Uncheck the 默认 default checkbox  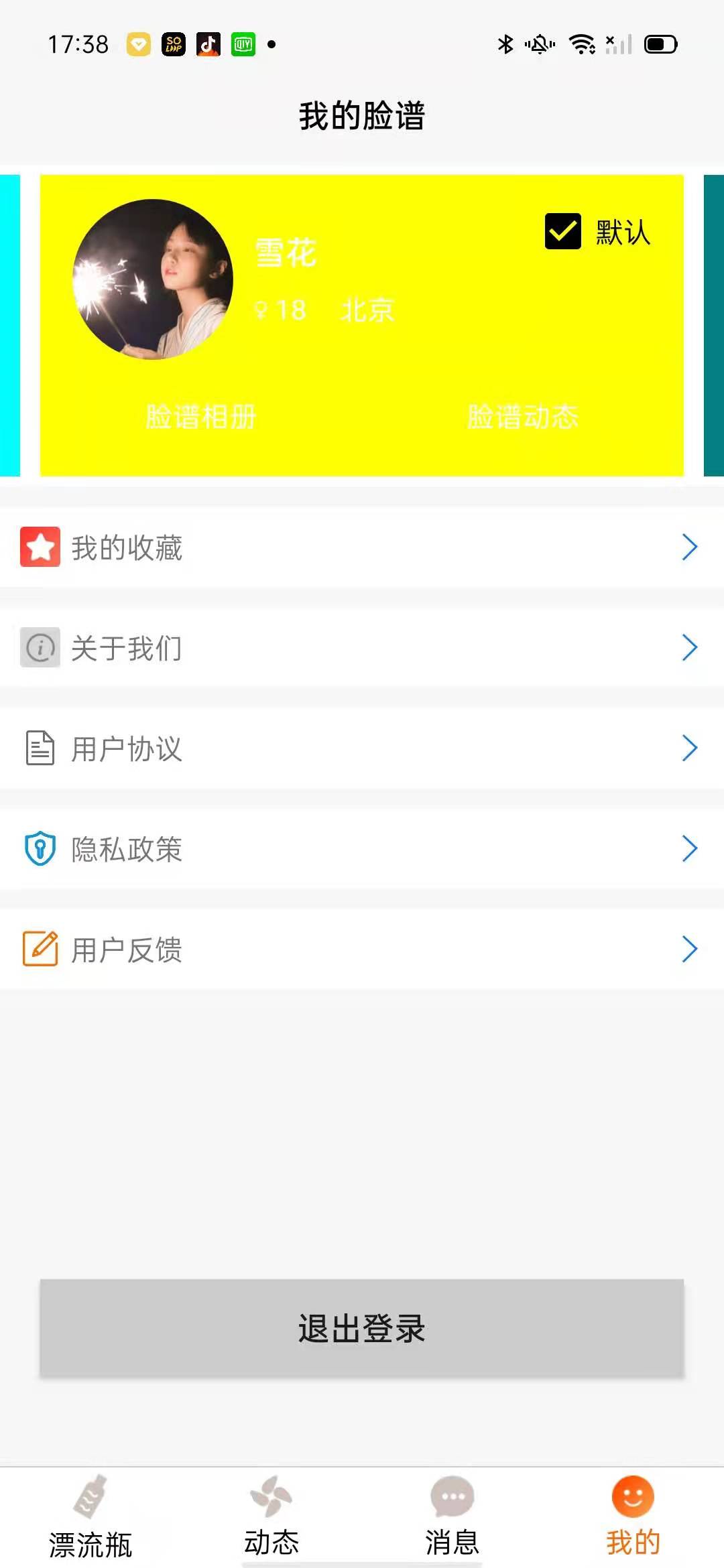point(562,232)
